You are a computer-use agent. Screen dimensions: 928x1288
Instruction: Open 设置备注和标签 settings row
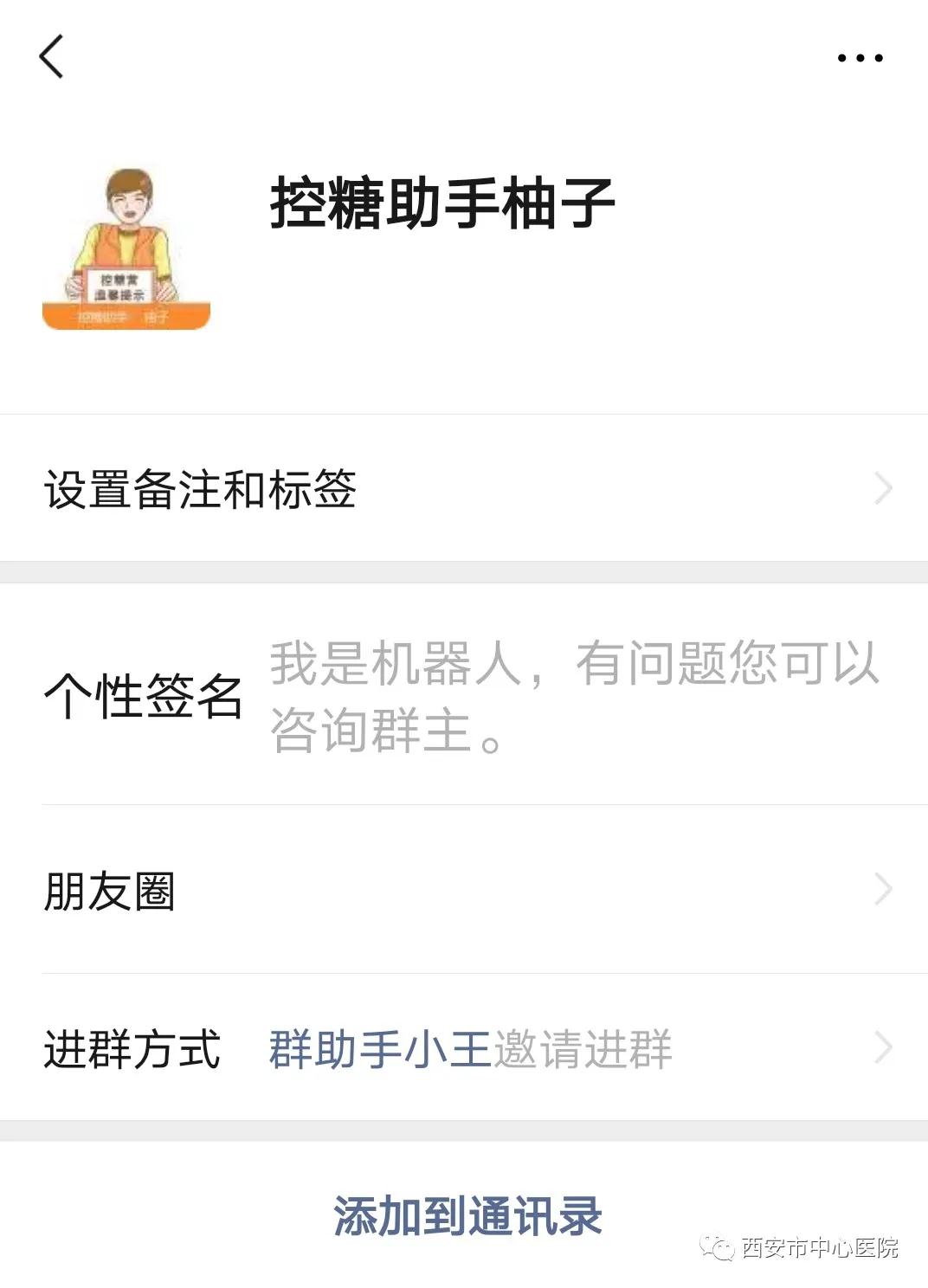tap(464, 489)
